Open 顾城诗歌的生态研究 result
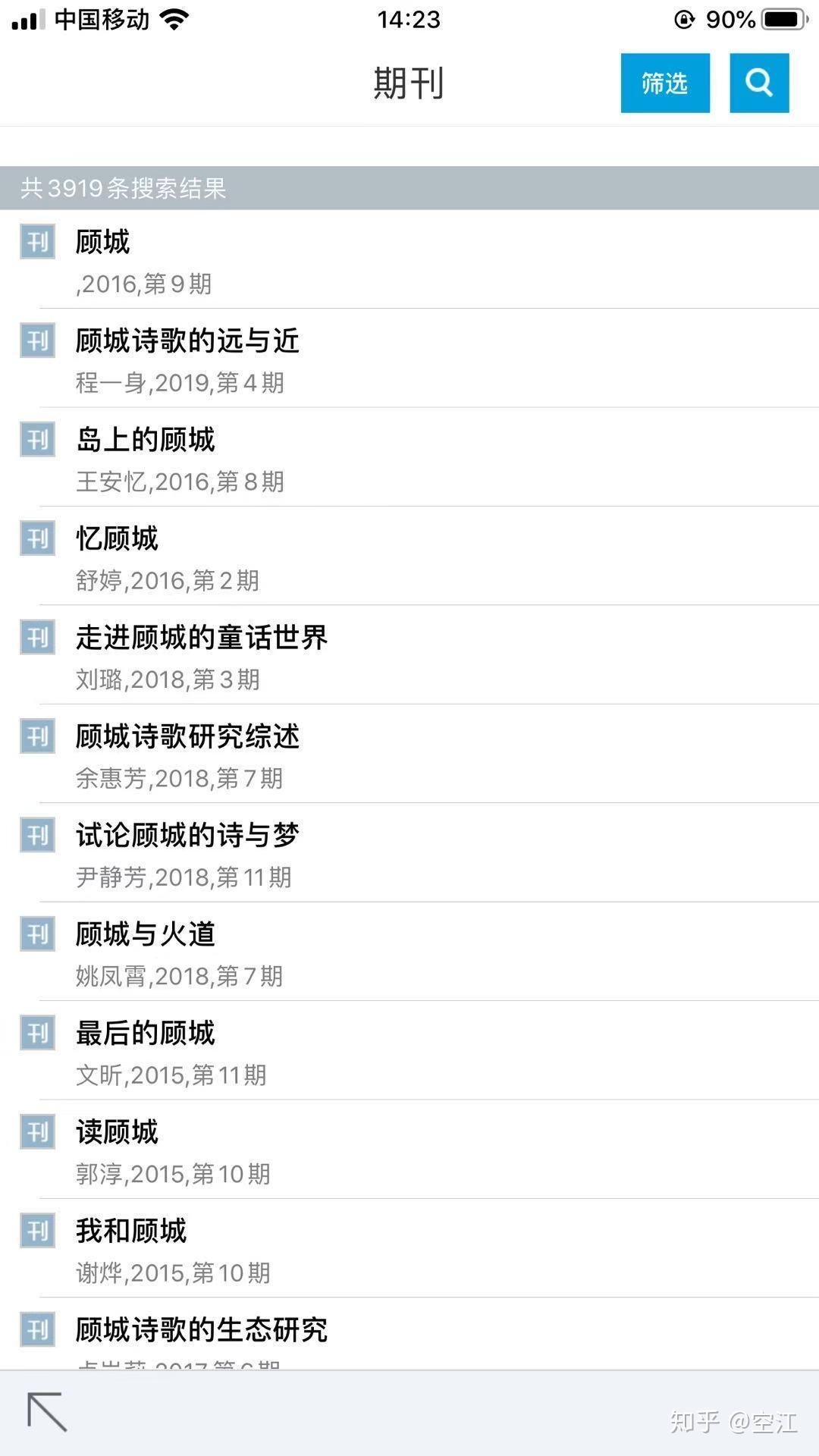 pos(202,1331)
